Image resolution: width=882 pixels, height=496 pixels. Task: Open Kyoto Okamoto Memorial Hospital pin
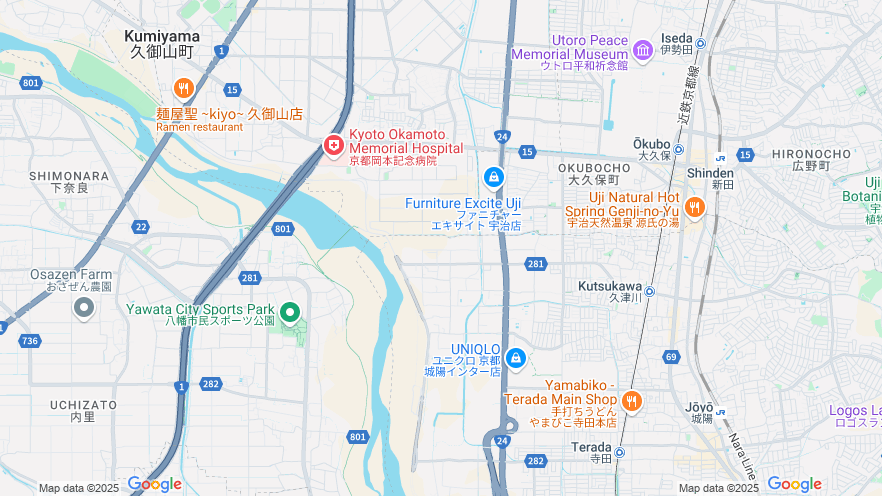coord(333,146)
